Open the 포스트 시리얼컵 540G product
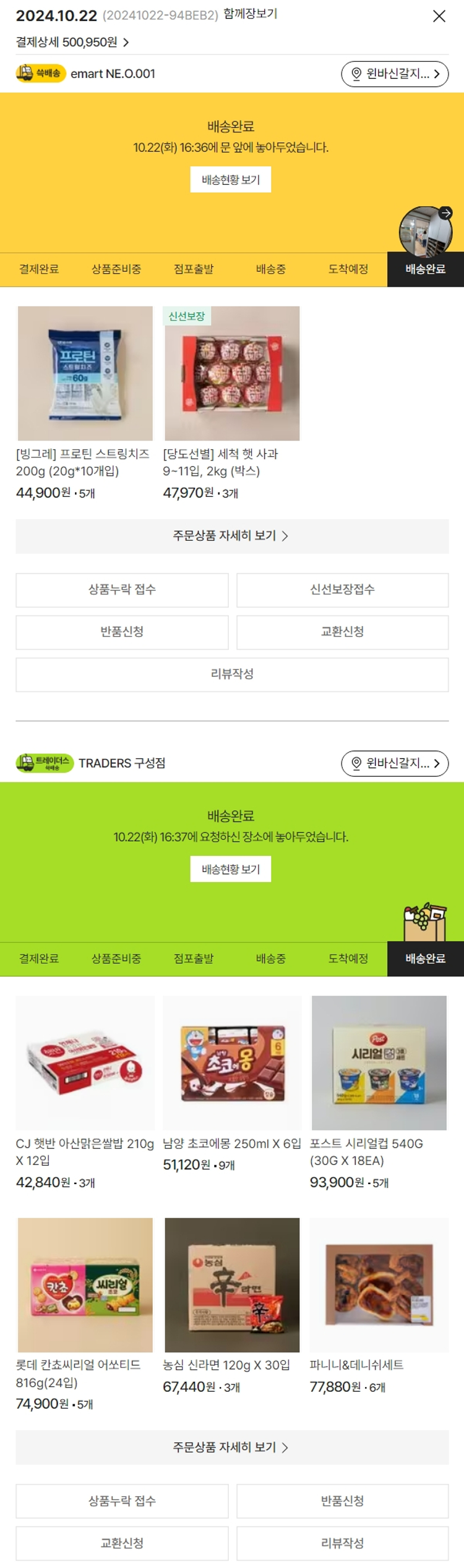 point(379,1063)
